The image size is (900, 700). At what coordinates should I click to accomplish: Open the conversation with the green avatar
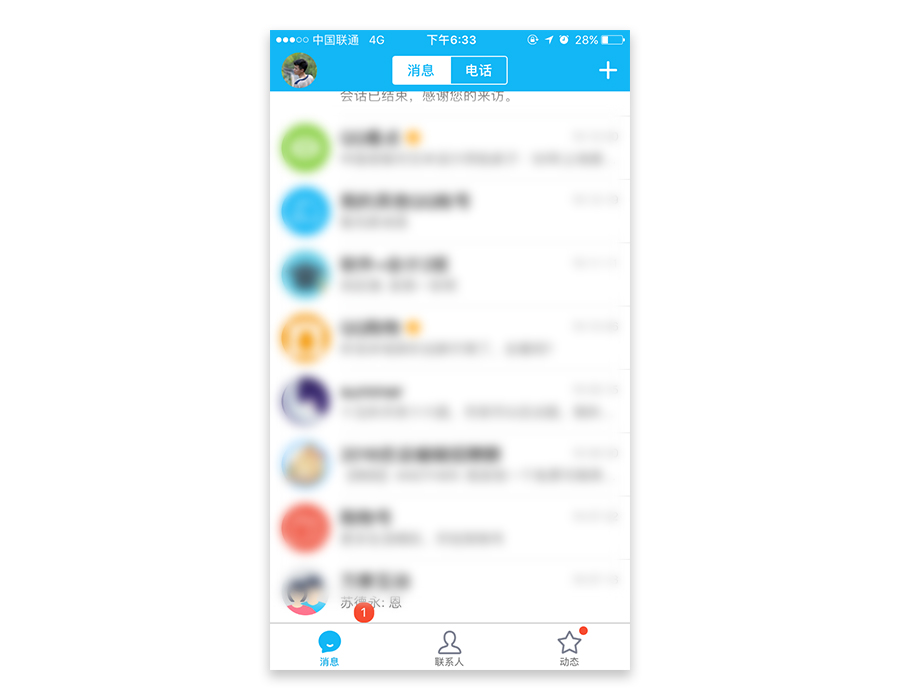coord(450,148)
